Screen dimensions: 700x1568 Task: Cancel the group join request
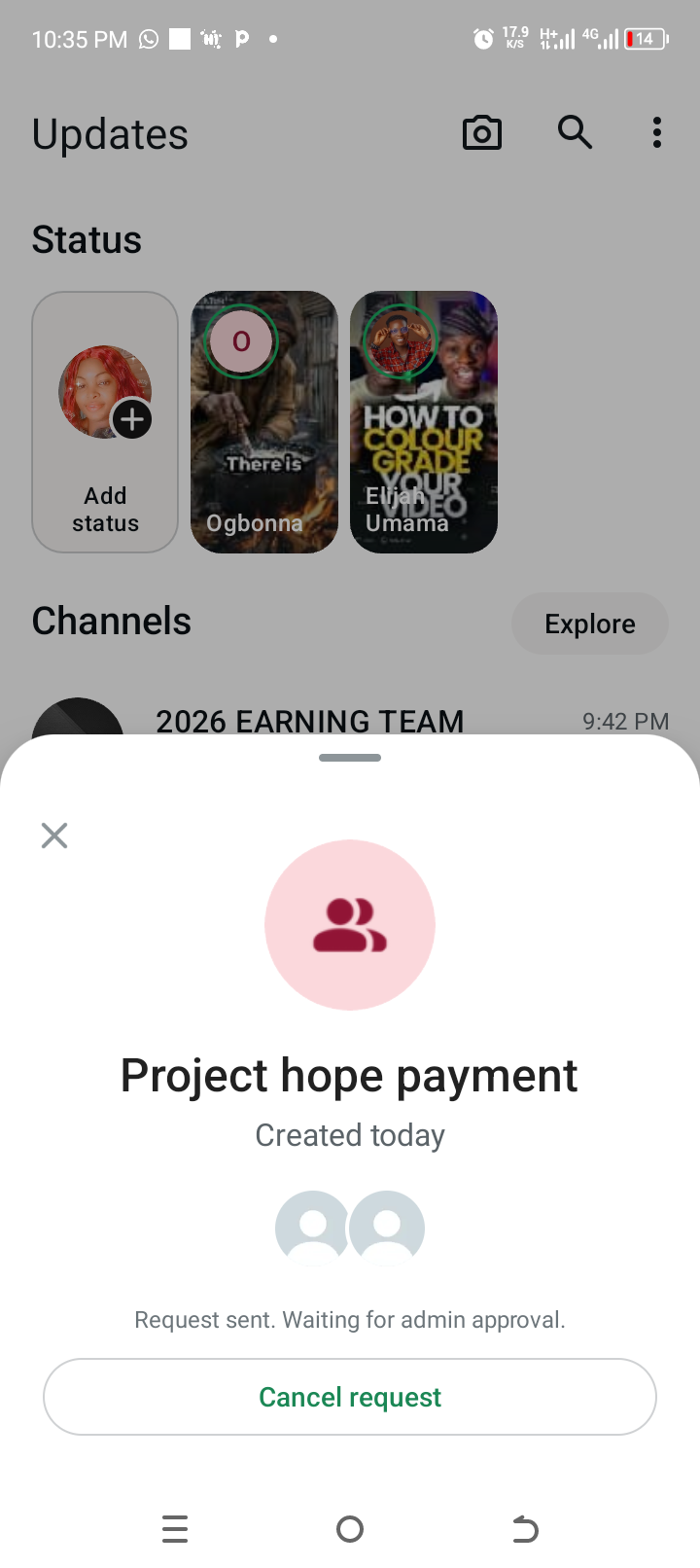click(350, 1397)
